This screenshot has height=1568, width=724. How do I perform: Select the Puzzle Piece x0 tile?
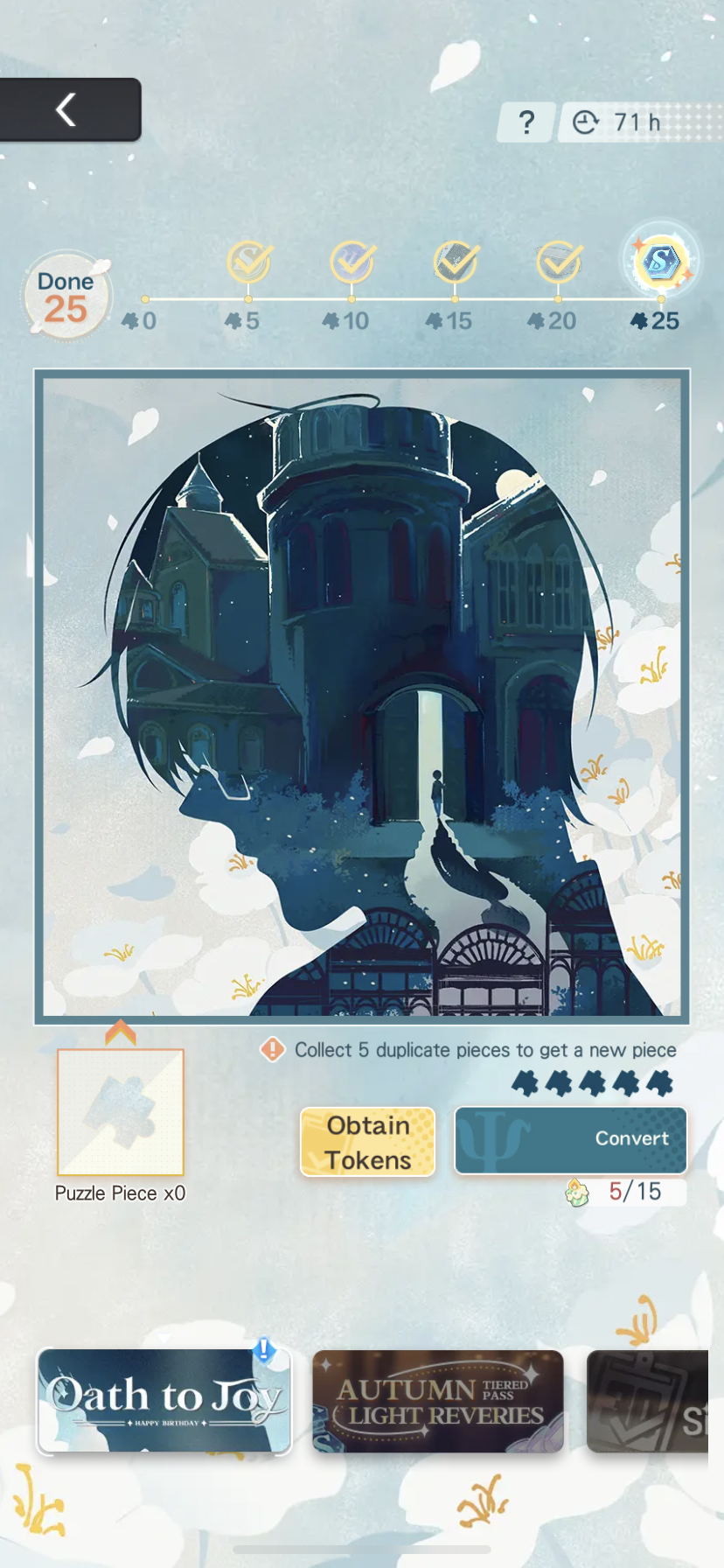point(121,1112)
